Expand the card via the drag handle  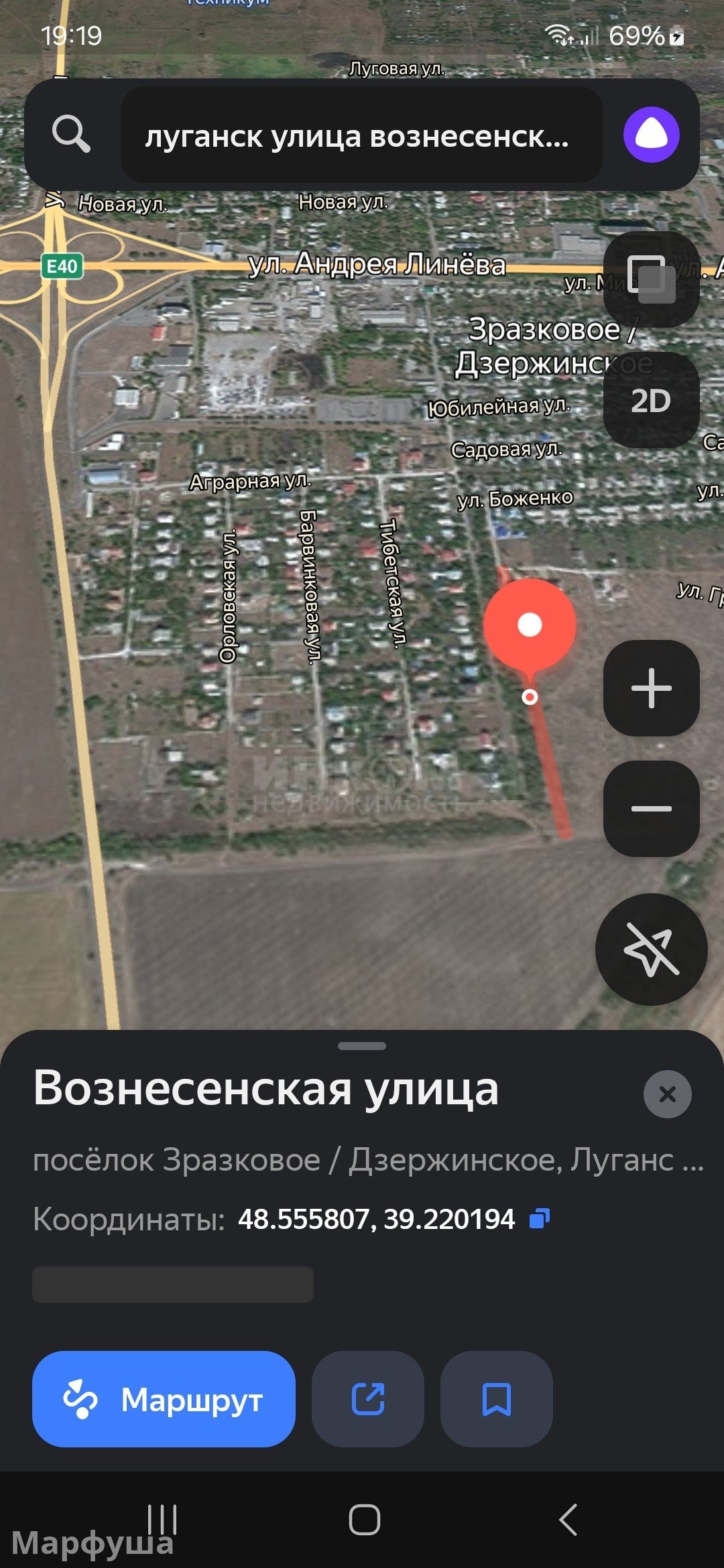(362, 1046)
